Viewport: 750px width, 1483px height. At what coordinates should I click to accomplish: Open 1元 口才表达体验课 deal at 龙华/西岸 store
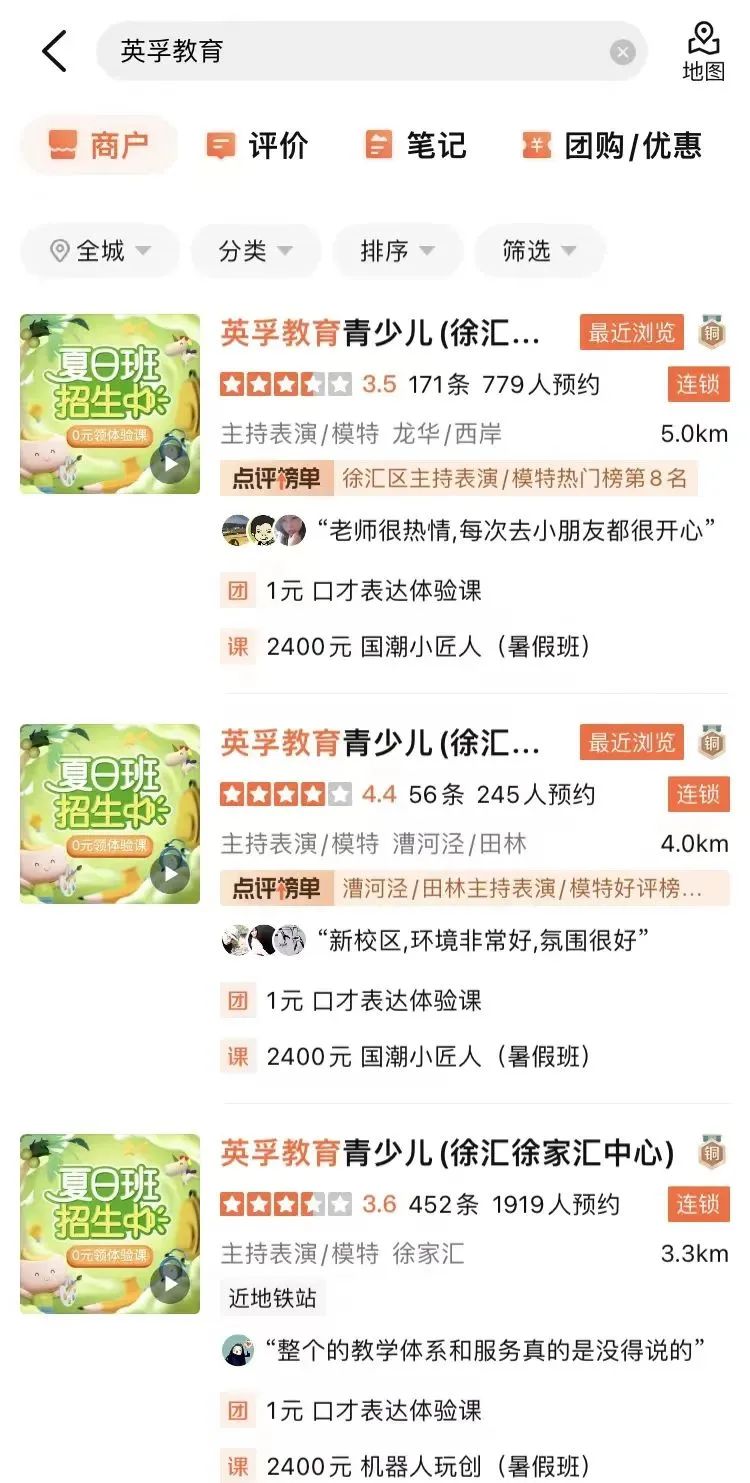pyautogui.click(x=373, y=591)
